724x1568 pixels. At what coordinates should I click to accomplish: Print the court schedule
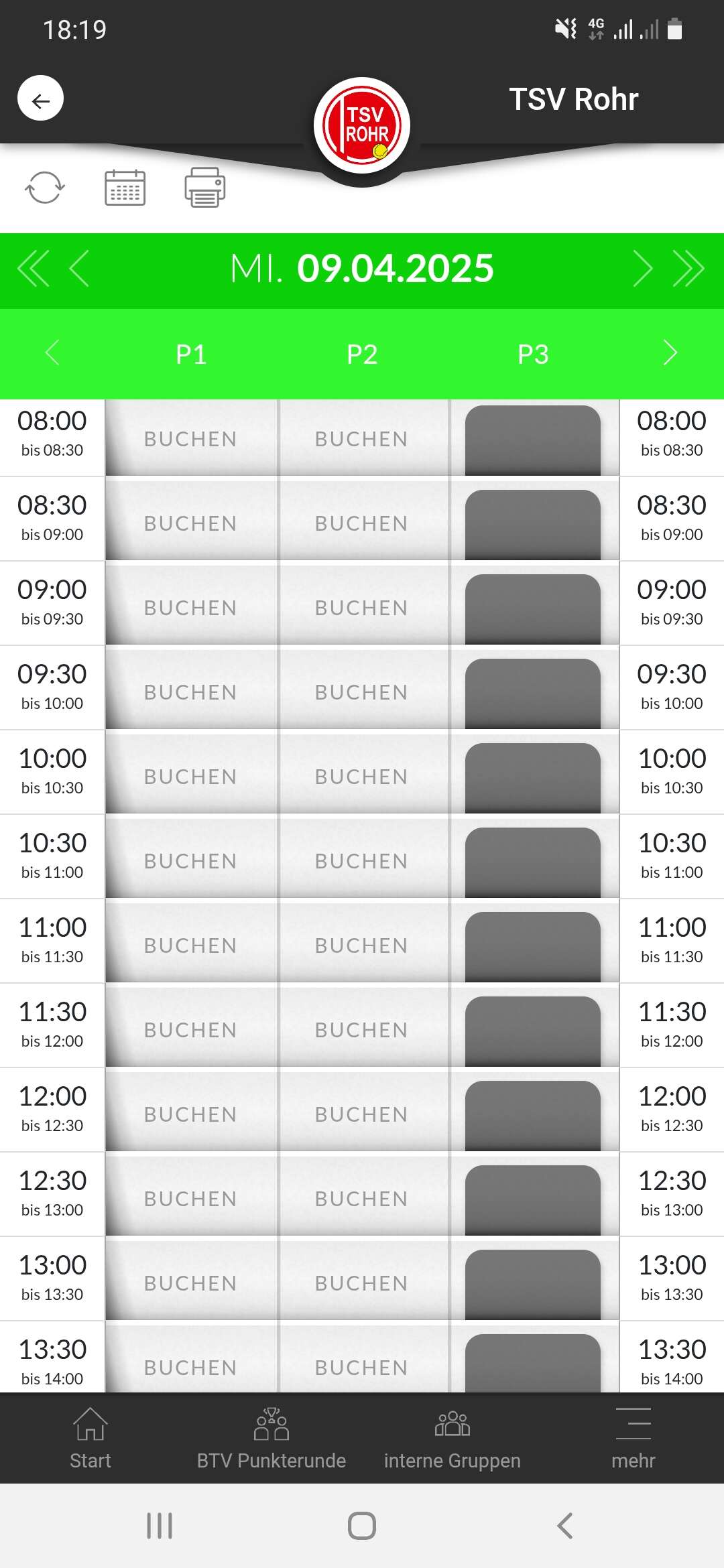(205, 187)
